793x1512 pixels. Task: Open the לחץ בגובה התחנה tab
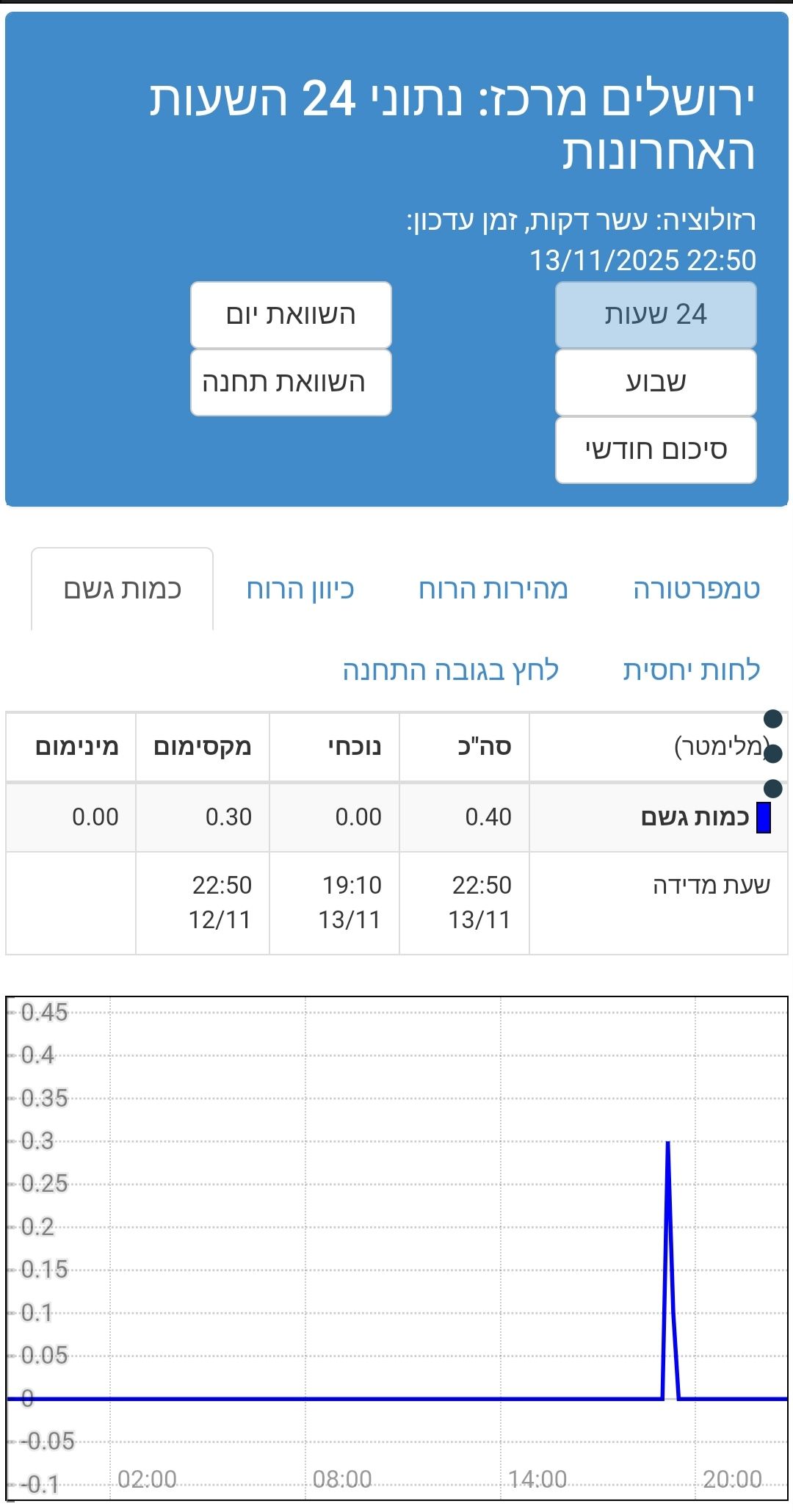point(451,670)
